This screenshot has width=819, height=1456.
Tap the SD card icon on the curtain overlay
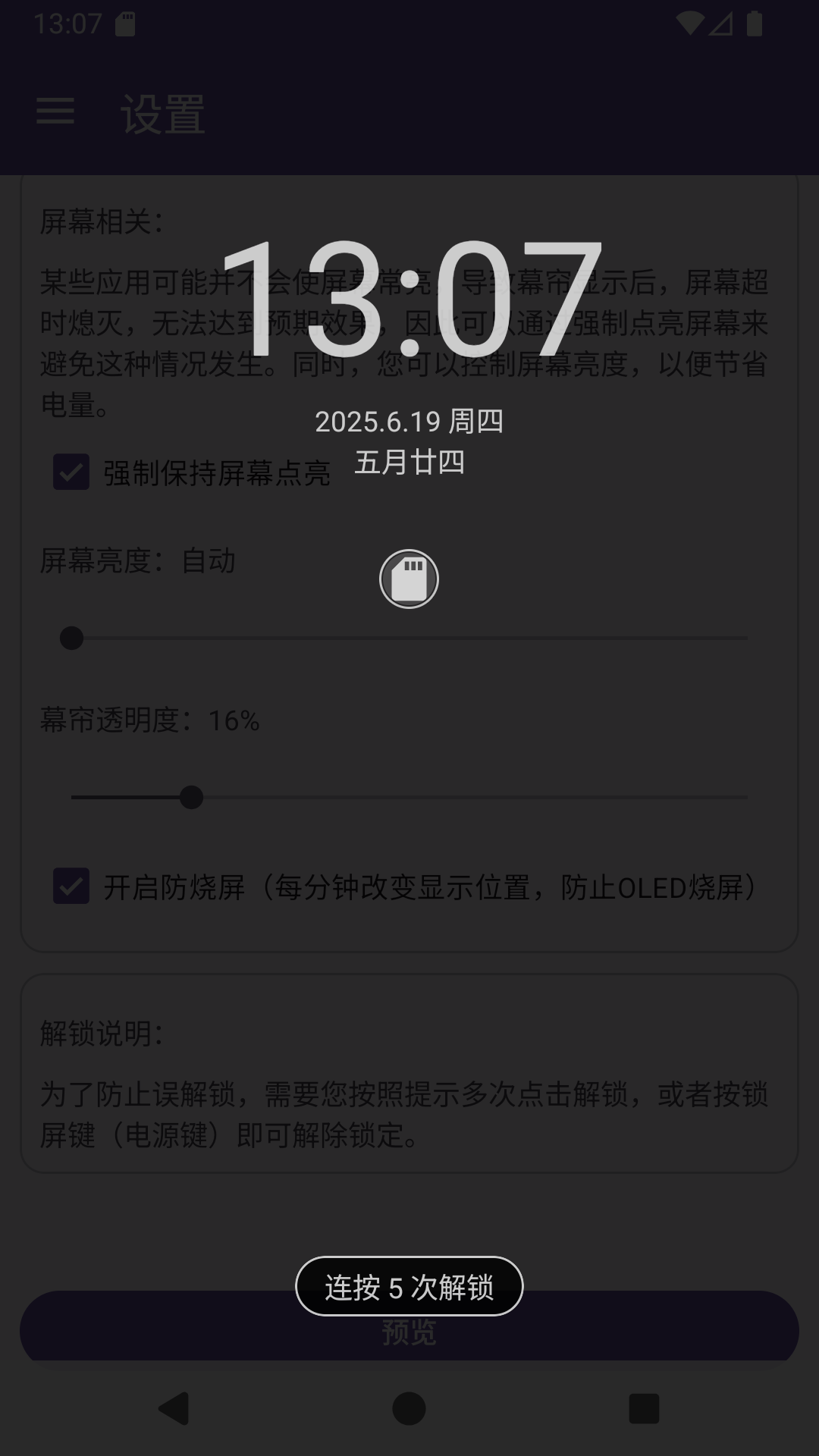(409, 578)
